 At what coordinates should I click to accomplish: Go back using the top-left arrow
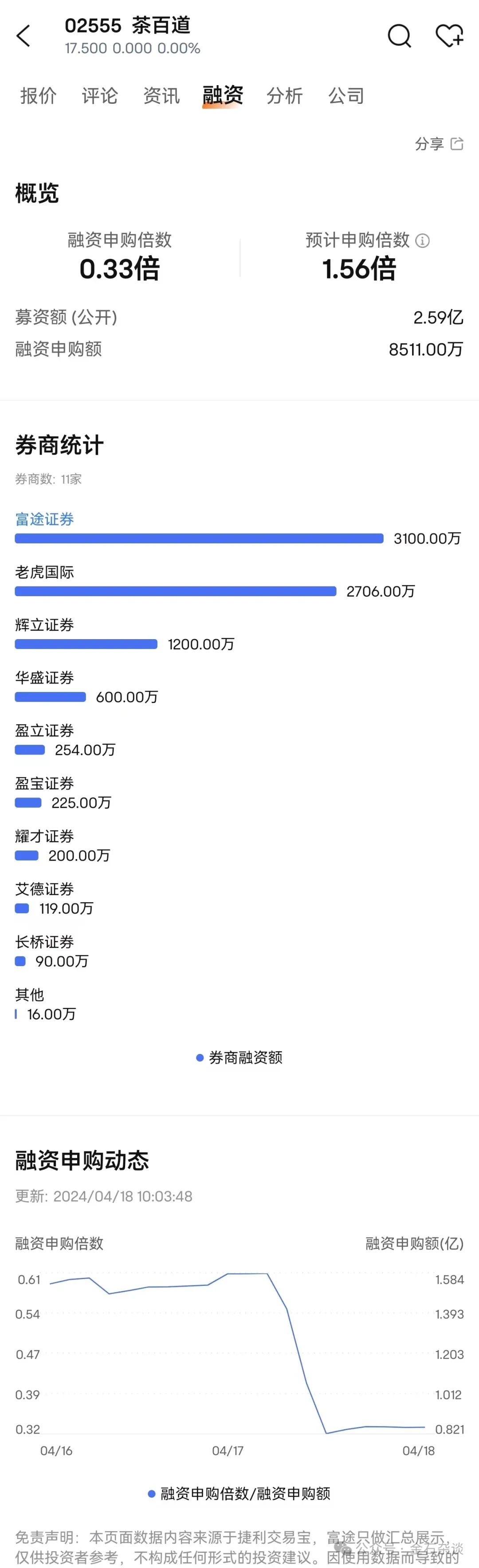[x=23, y=36]
